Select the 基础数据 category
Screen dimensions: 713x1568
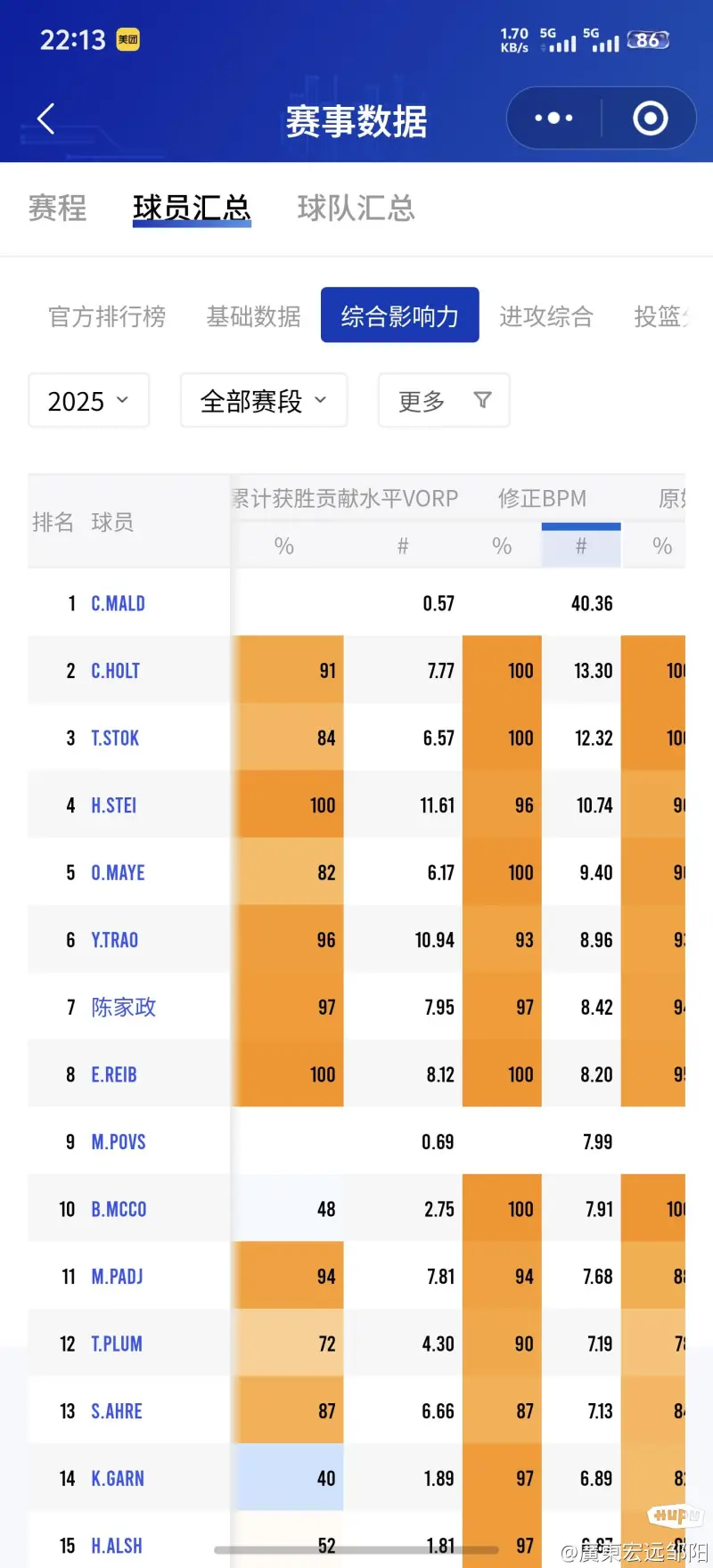(254, 316)
